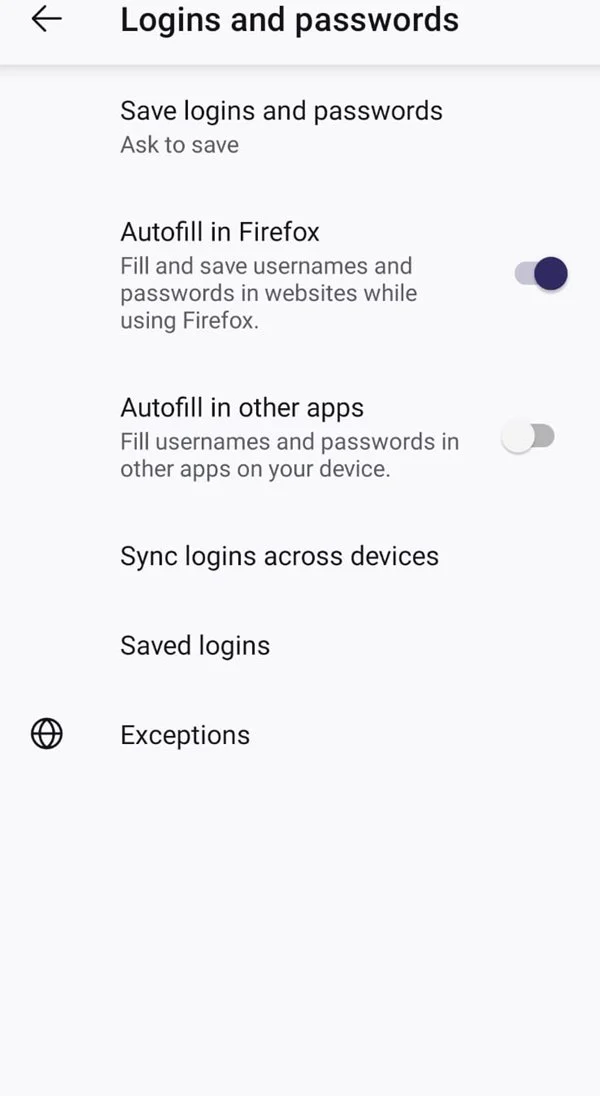Open Sync logins across devices
Viewport: 600px width, 1096px height.
pos(300,556)
